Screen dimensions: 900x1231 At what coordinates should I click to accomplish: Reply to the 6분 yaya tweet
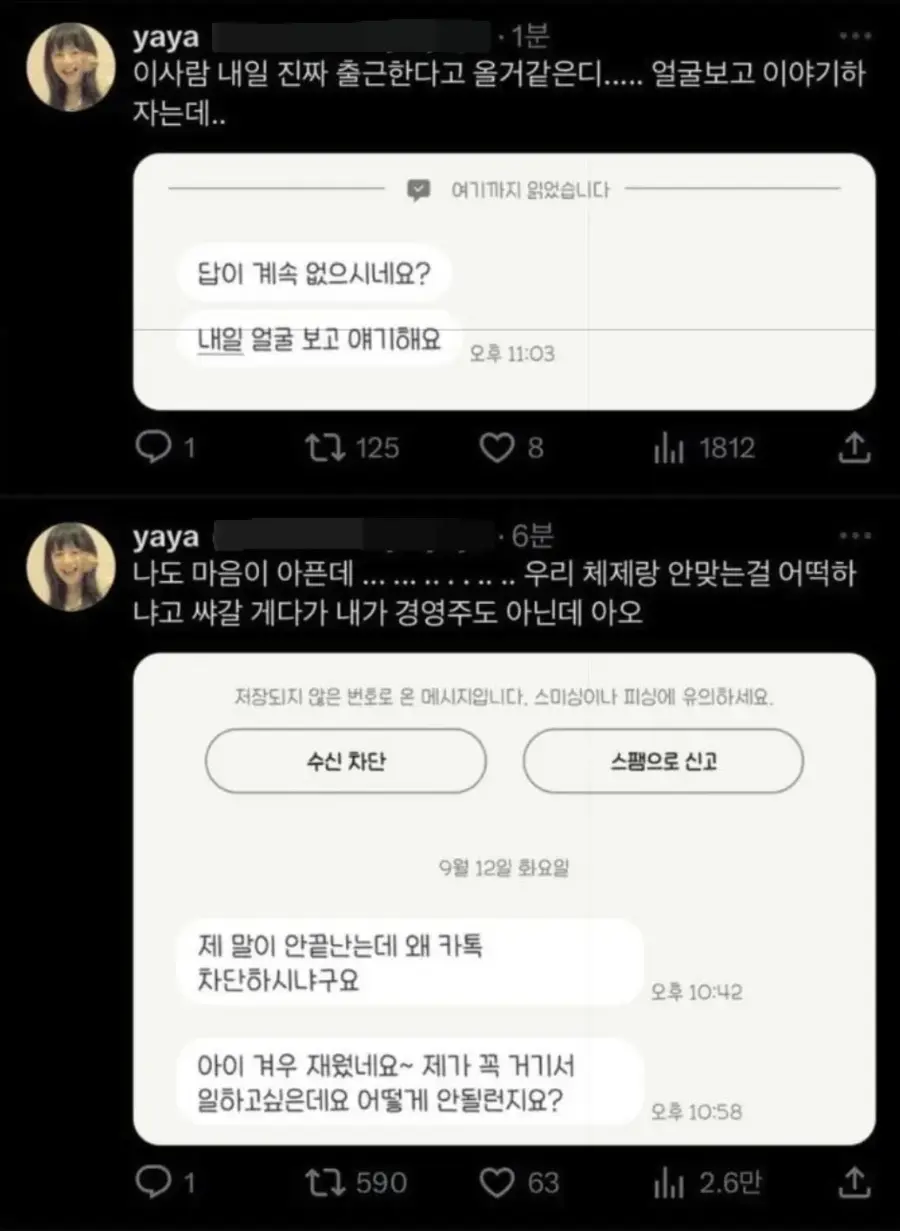(x=153, y=1184)
